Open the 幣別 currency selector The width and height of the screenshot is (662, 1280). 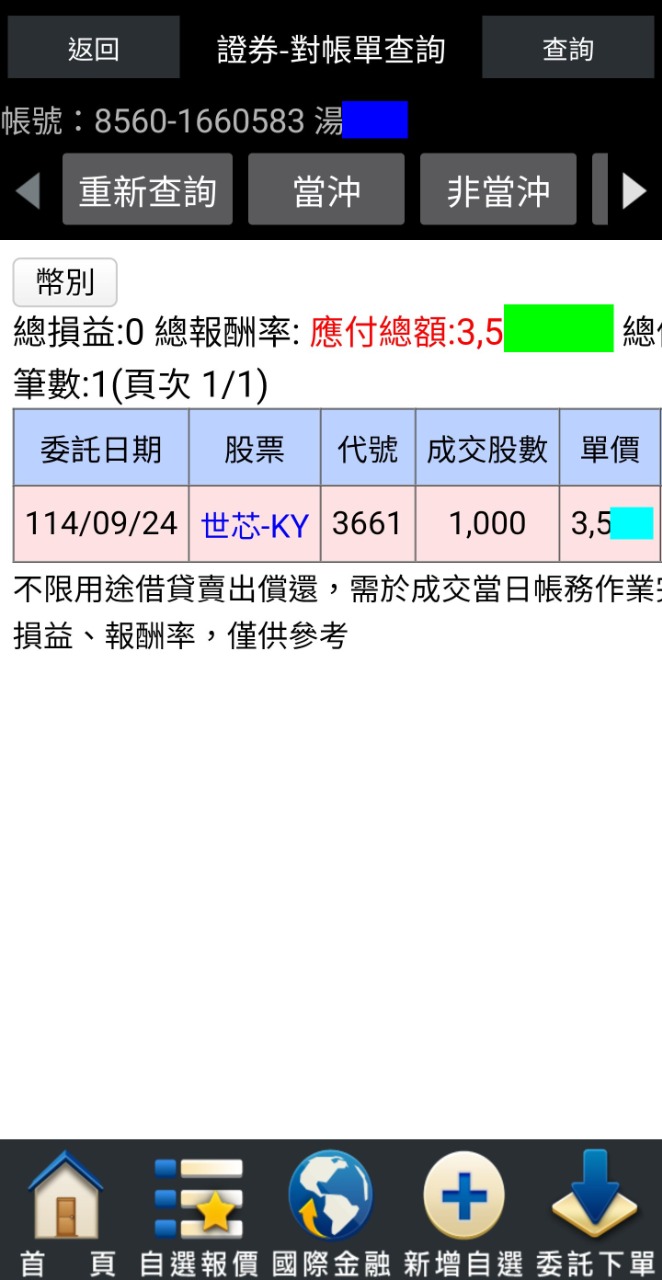[65, 282]
